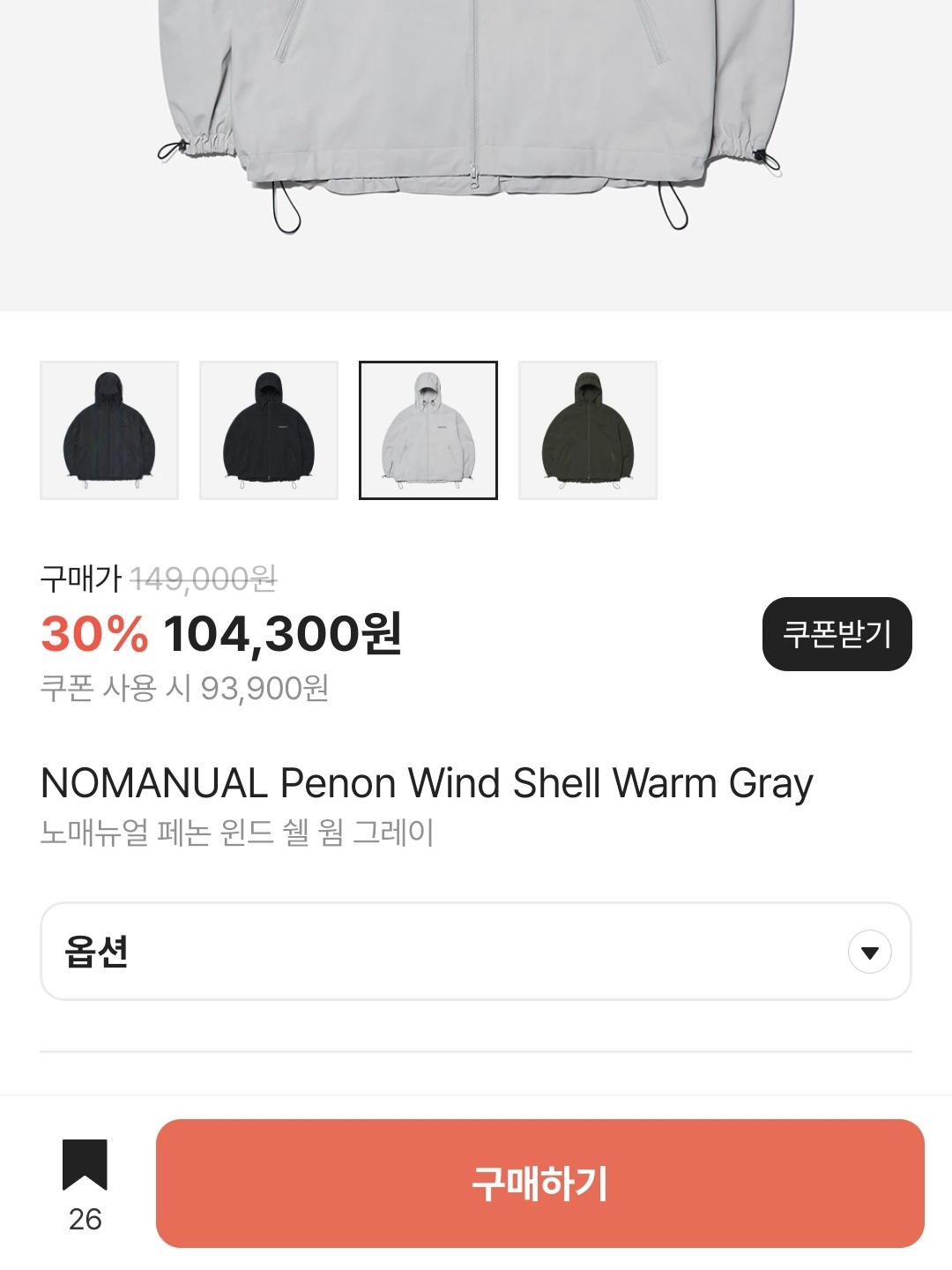This screenshot has height=1270, width=952.
Task: Bookmark this jacket
Action: [85, 1165]
